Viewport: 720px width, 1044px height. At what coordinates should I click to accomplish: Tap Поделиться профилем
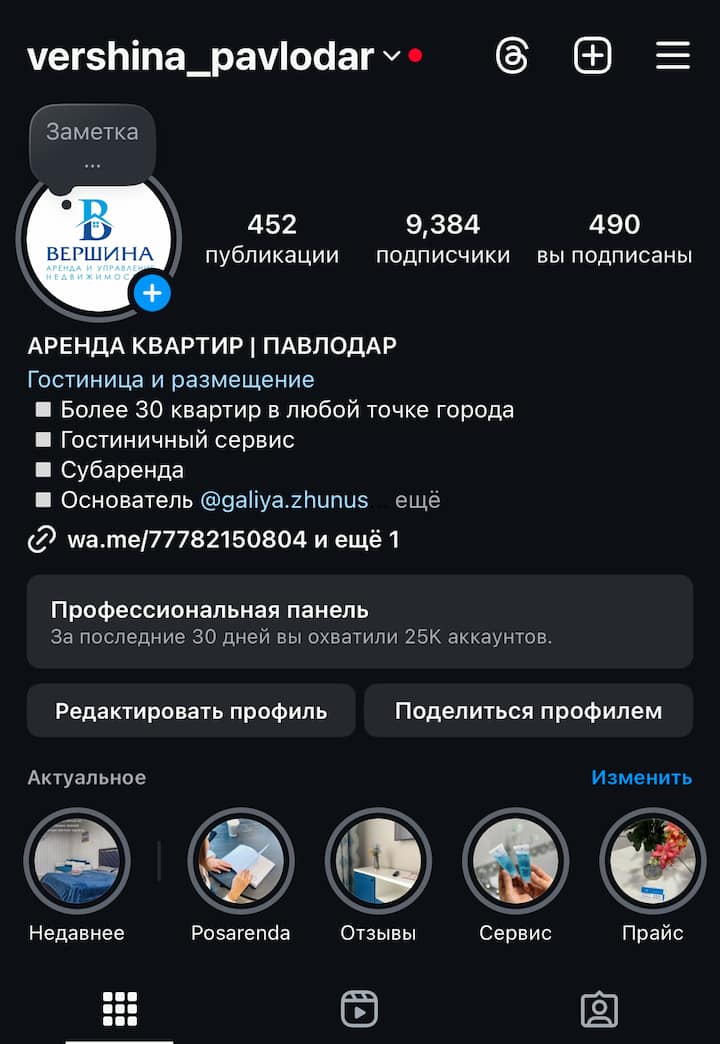[528, 711]
